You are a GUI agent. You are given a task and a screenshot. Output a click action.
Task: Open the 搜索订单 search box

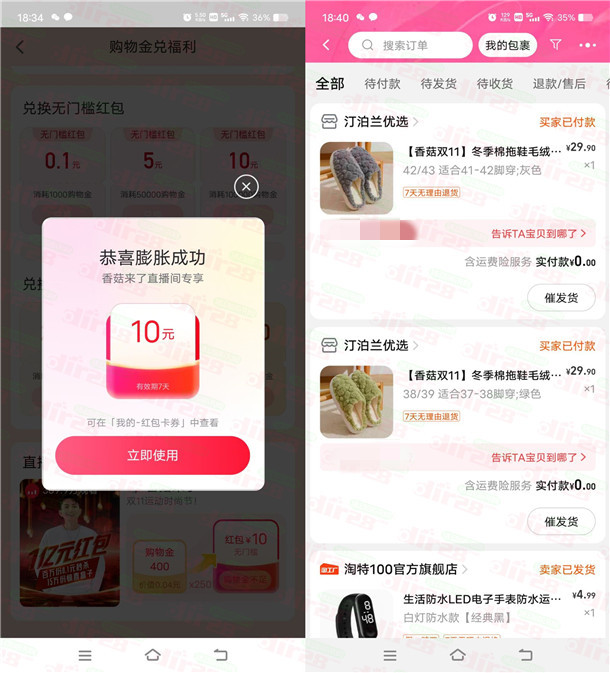click(x=410, y=45)
